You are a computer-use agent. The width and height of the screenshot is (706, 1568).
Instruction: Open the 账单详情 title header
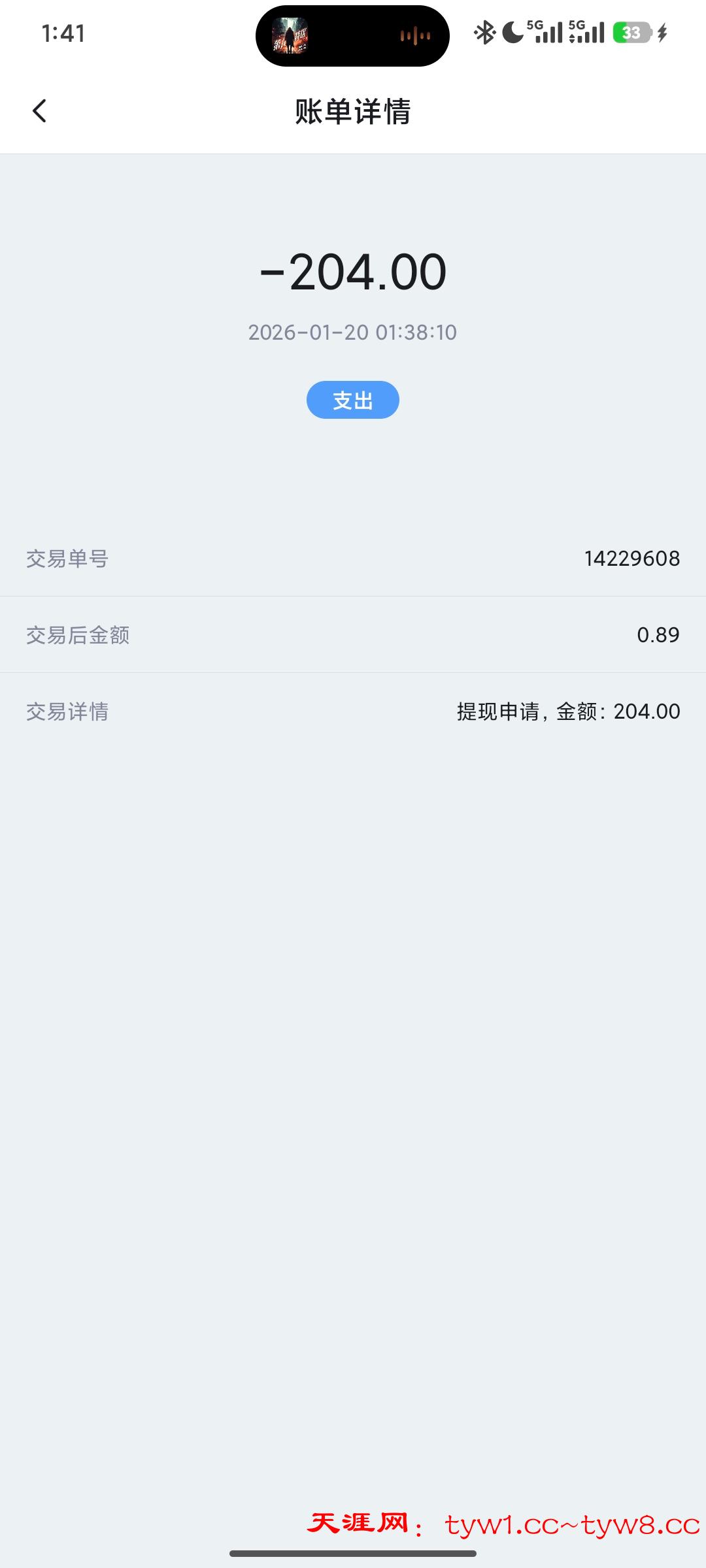(x=352, y=110)
